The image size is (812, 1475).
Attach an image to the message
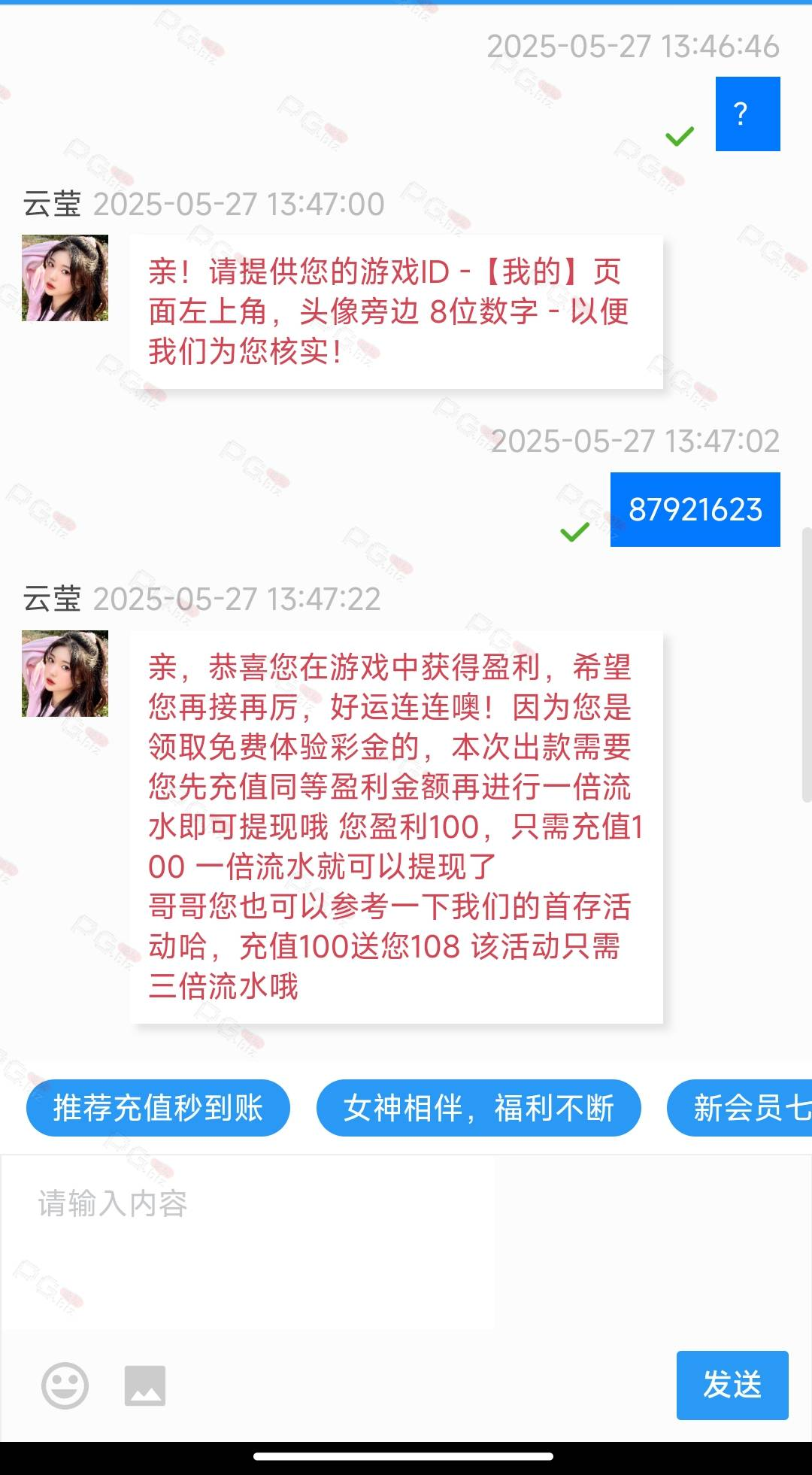tap(145, 1385)
